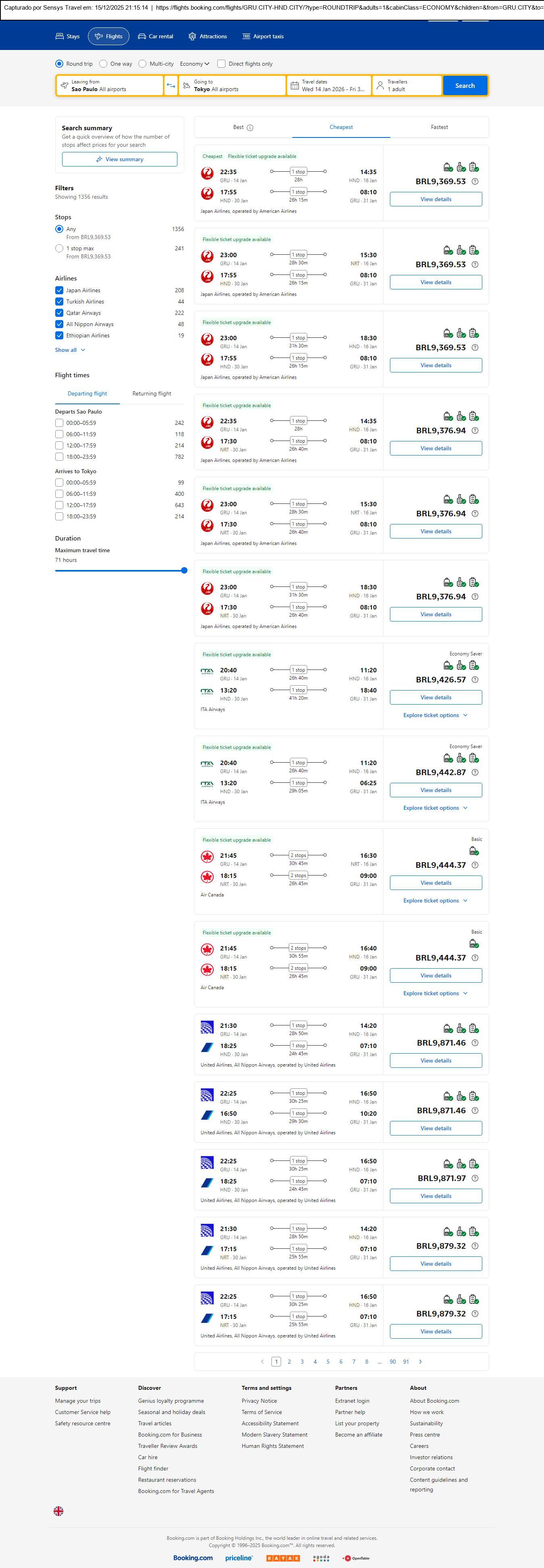The width and height of the screenshot is (544, 1568).
Task: View details of the BRL9,426.57 ITA flight
Action: 436,698
